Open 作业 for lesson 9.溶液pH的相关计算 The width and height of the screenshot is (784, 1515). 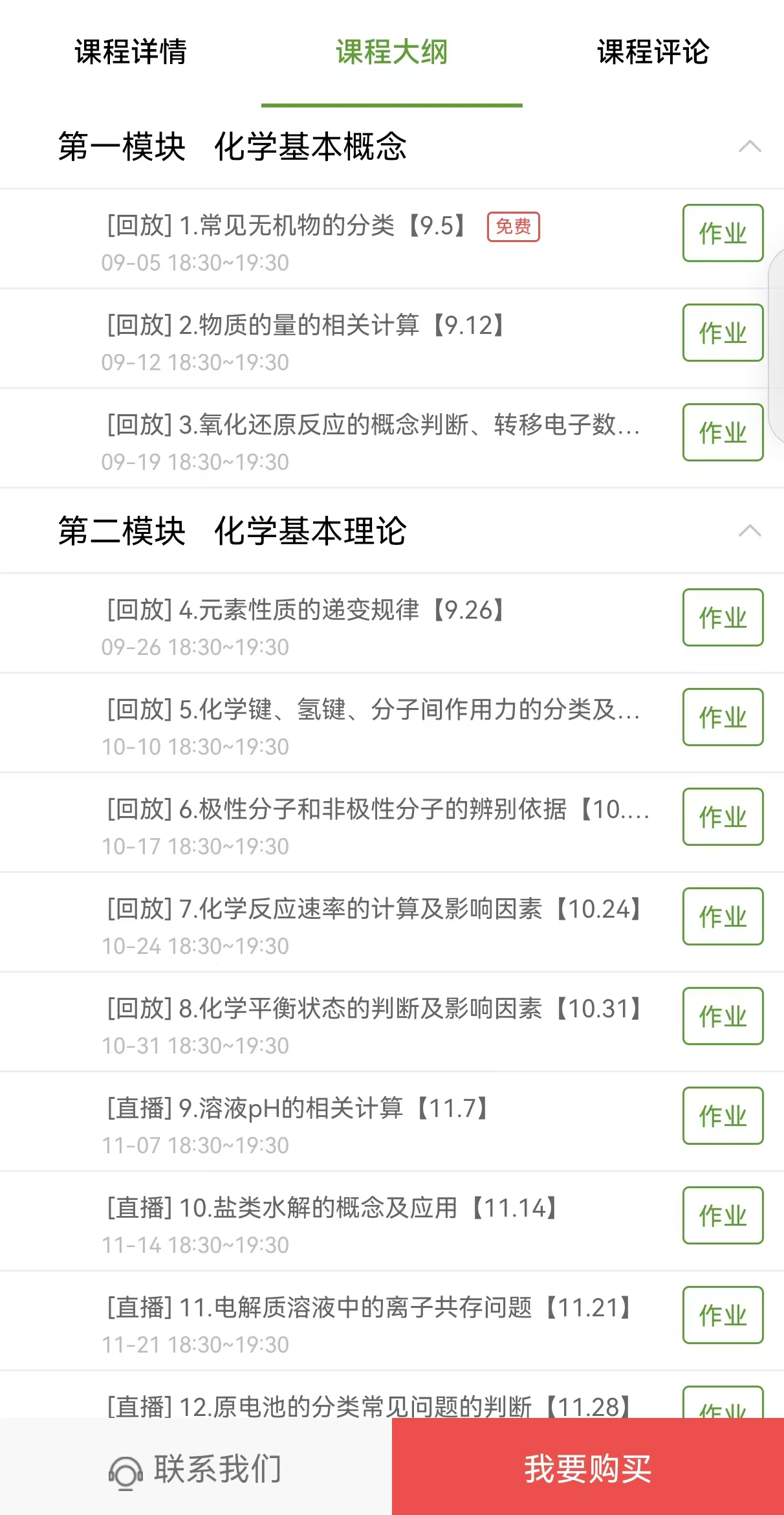click(723, 1116)
